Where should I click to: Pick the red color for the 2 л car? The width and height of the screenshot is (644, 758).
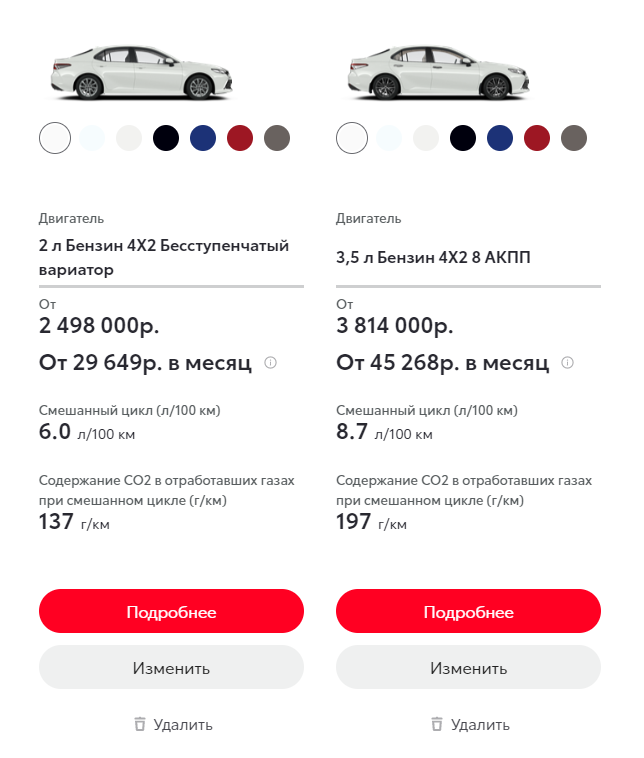(x=240, y=138)
